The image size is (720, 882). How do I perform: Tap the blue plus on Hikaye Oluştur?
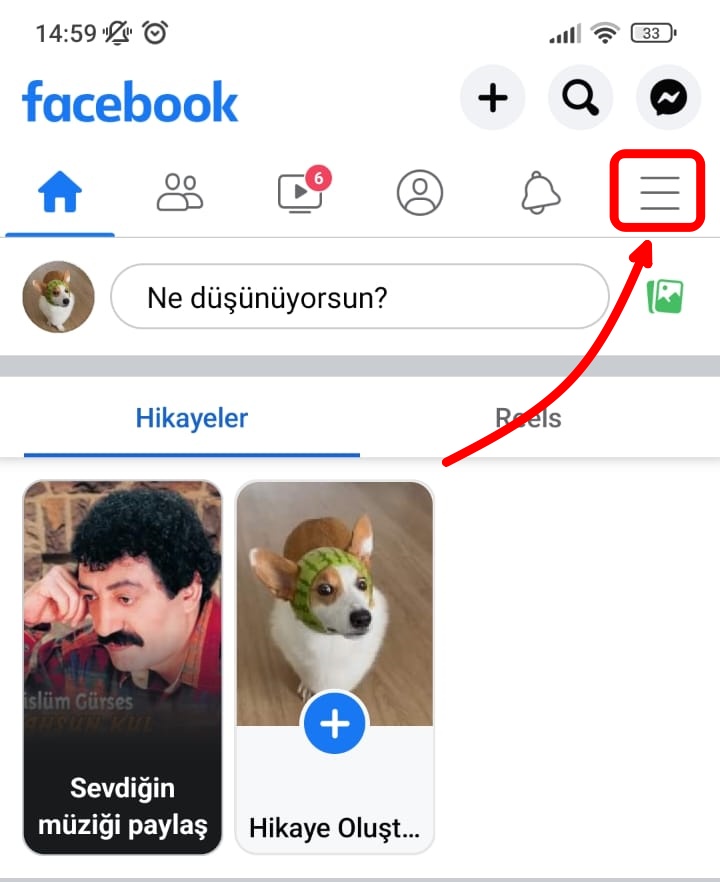click(335, 725)
